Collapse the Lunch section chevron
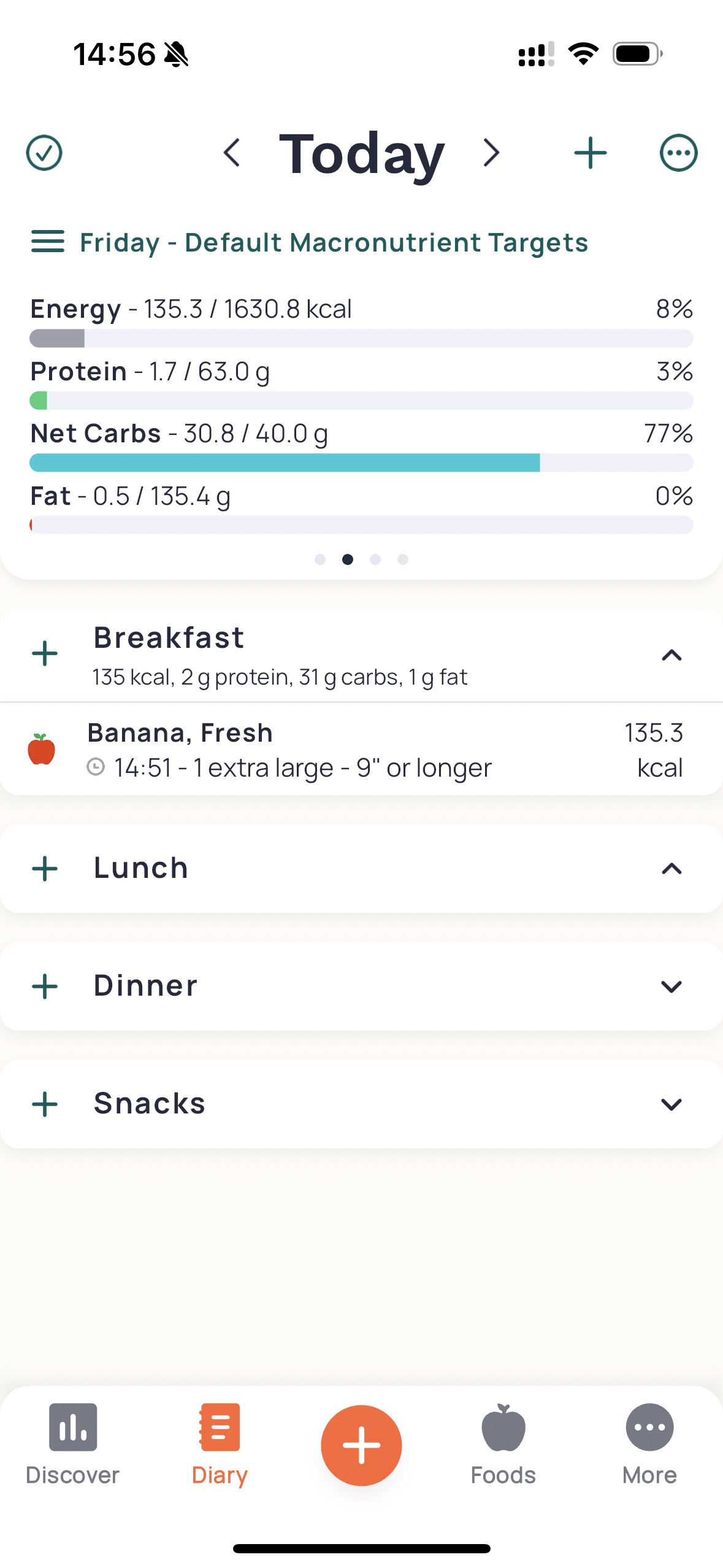Screen dimensions: 723x1568 click(671, 868)
